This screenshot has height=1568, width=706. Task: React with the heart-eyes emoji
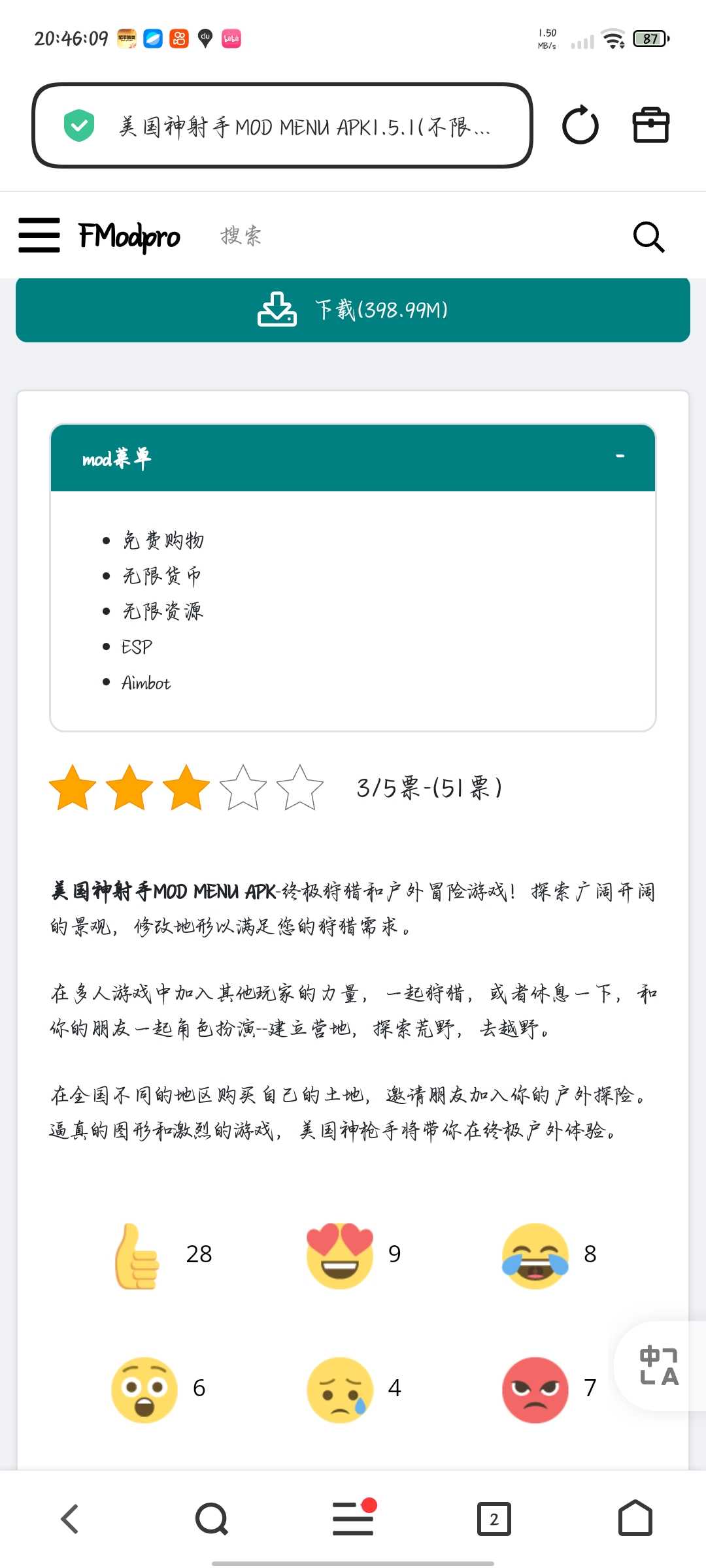pos(340,1255)
